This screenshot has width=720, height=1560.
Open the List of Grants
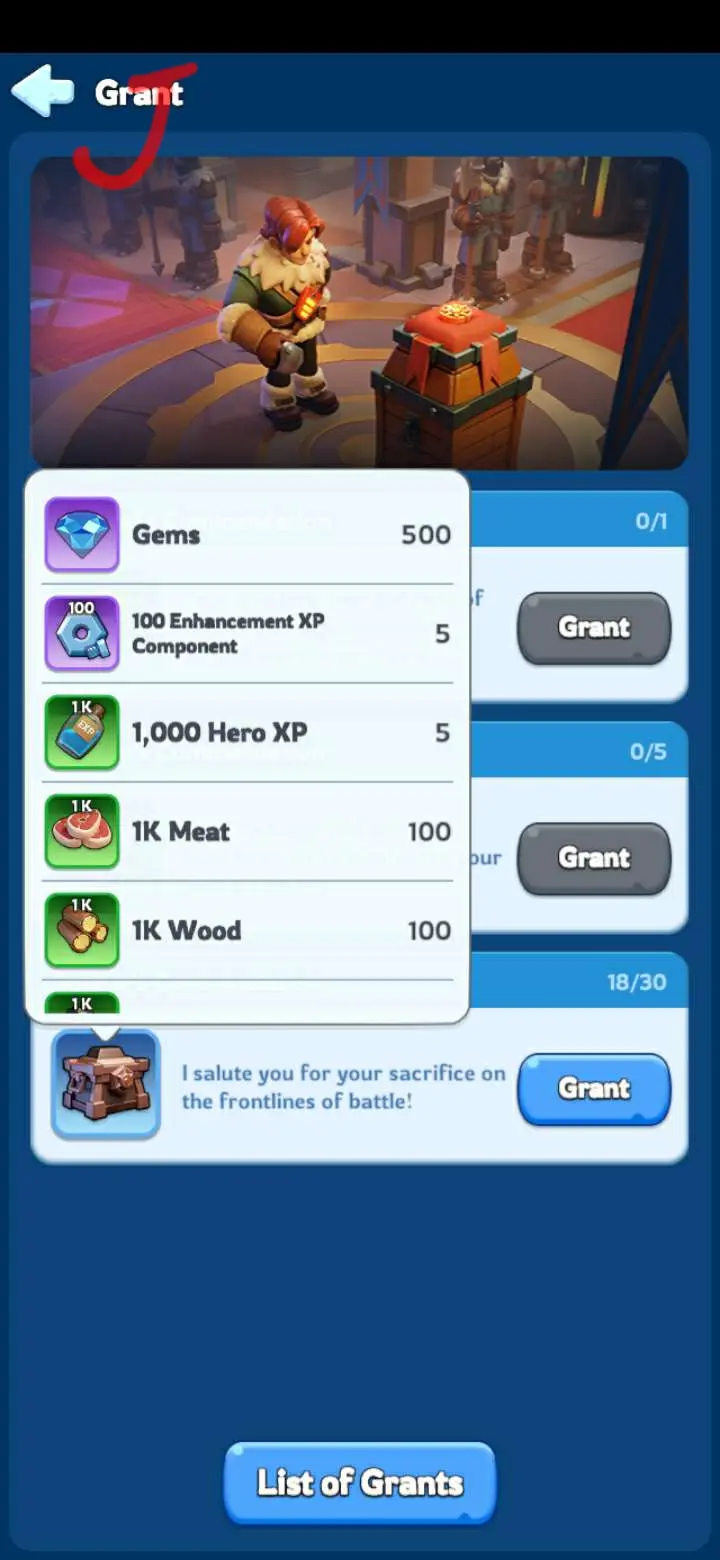360,1483
